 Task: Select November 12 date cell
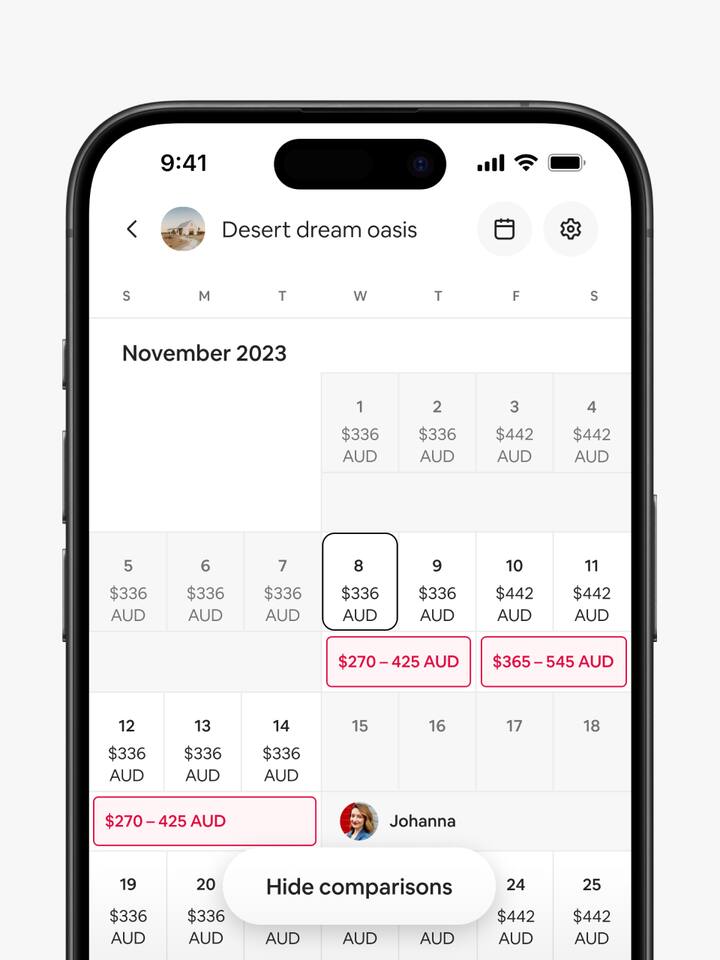click(x=127, y=742)
